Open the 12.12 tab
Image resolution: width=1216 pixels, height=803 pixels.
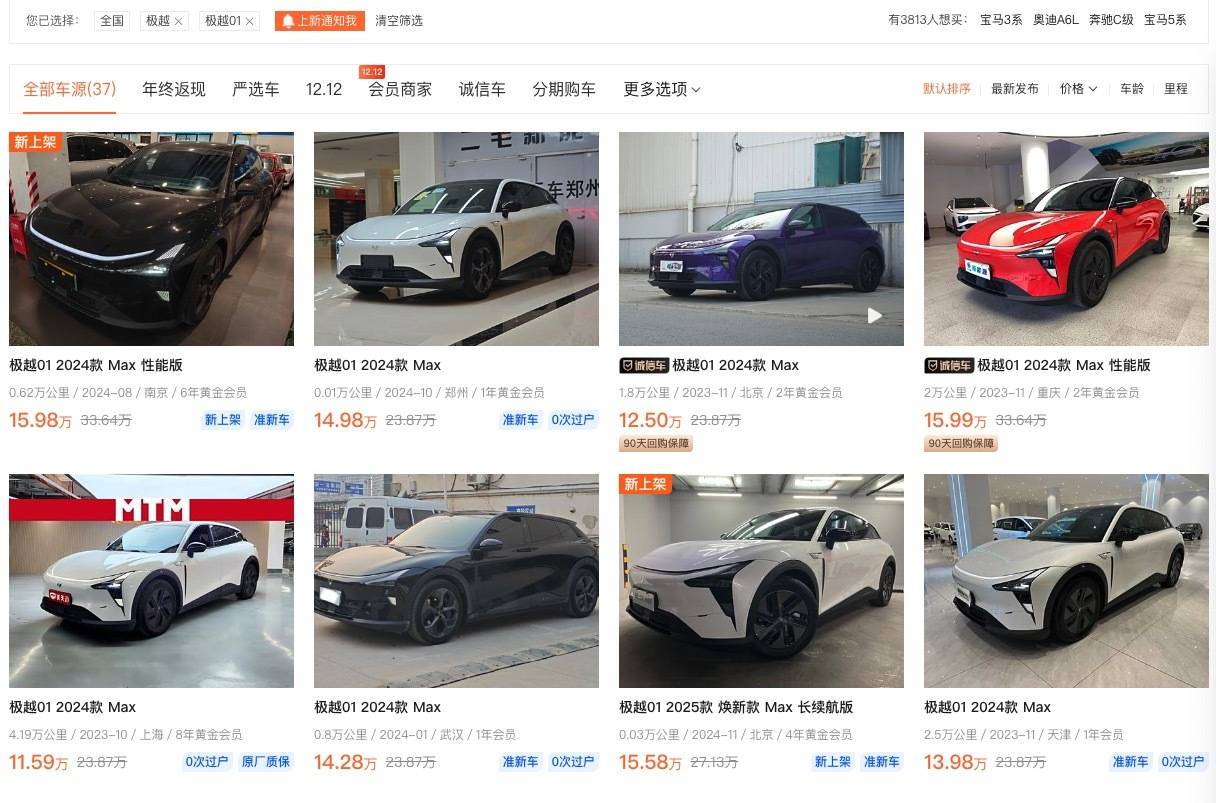coord(324,89)
